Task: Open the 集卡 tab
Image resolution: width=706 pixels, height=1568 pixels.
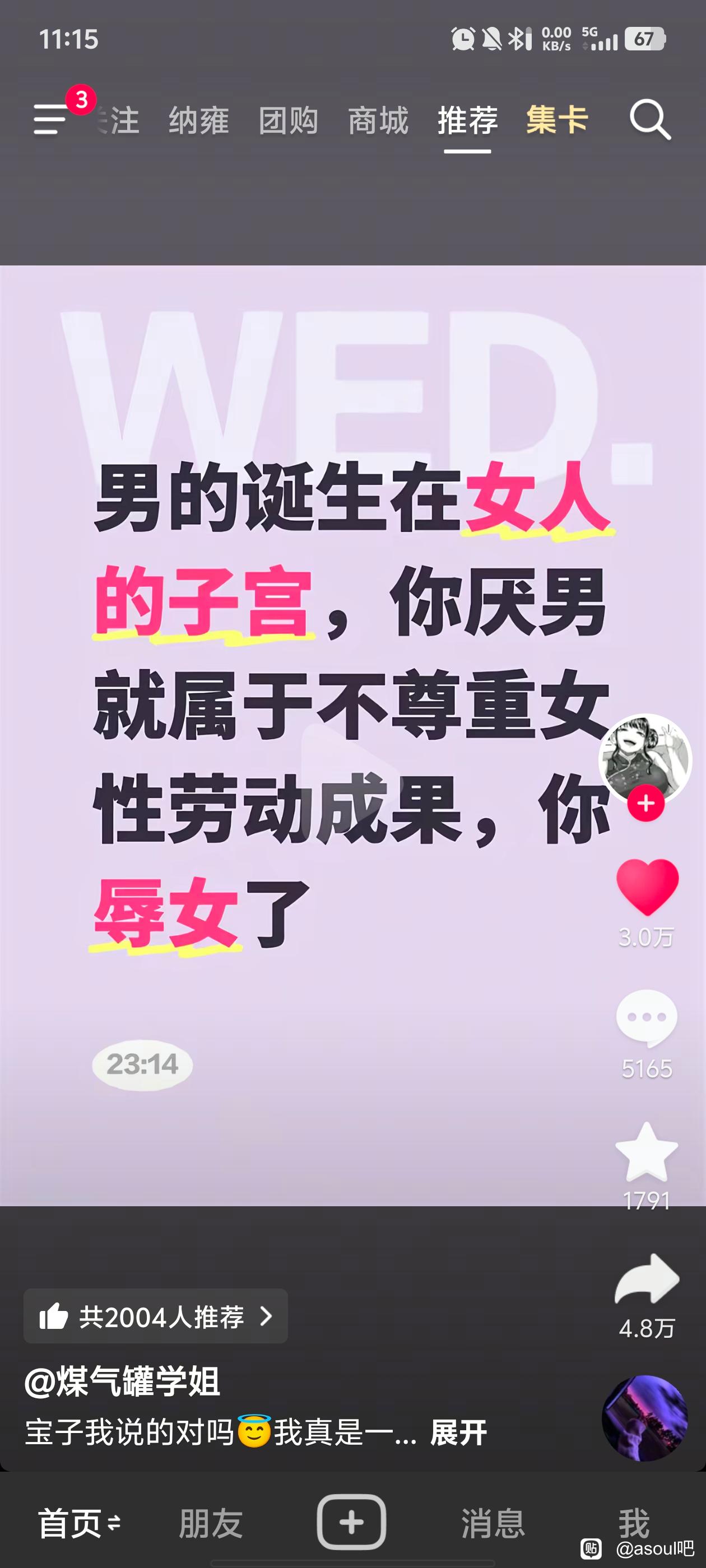Action: click(x=557, y=120)
